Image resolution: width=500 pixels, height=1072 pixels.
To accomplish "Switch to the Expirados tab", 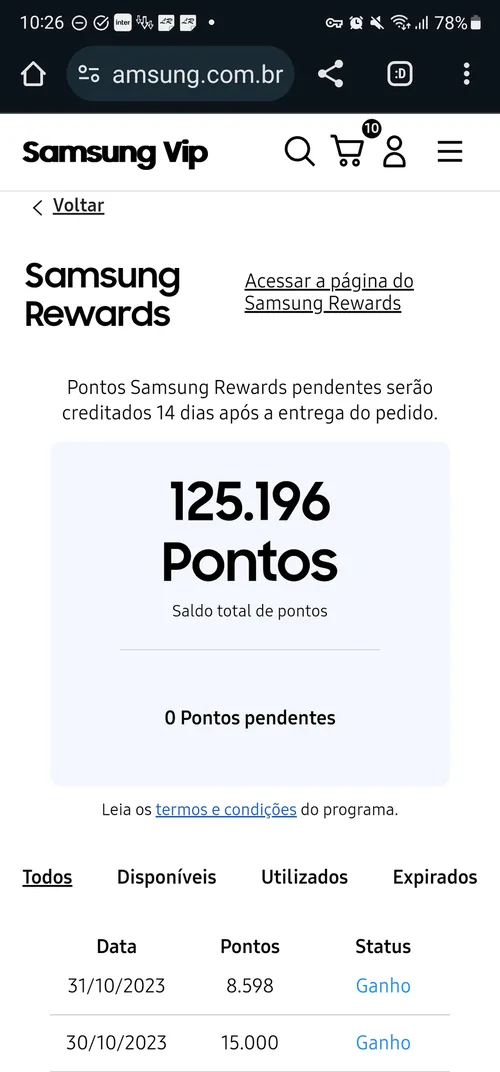I will click(x=435, y=877).
